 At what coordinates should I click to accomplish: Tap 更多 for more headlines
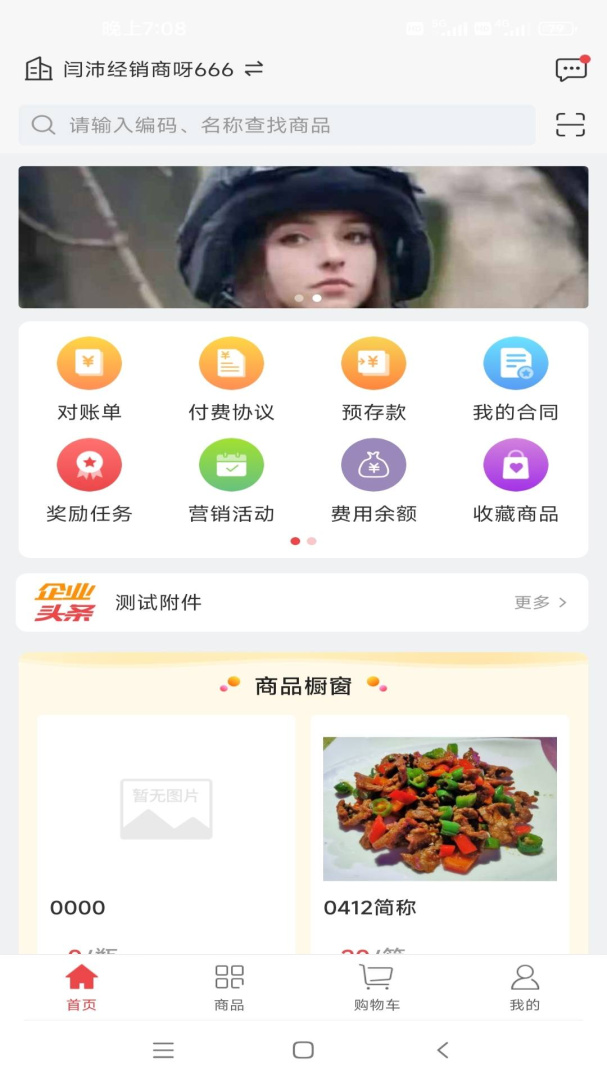[541, 602]
